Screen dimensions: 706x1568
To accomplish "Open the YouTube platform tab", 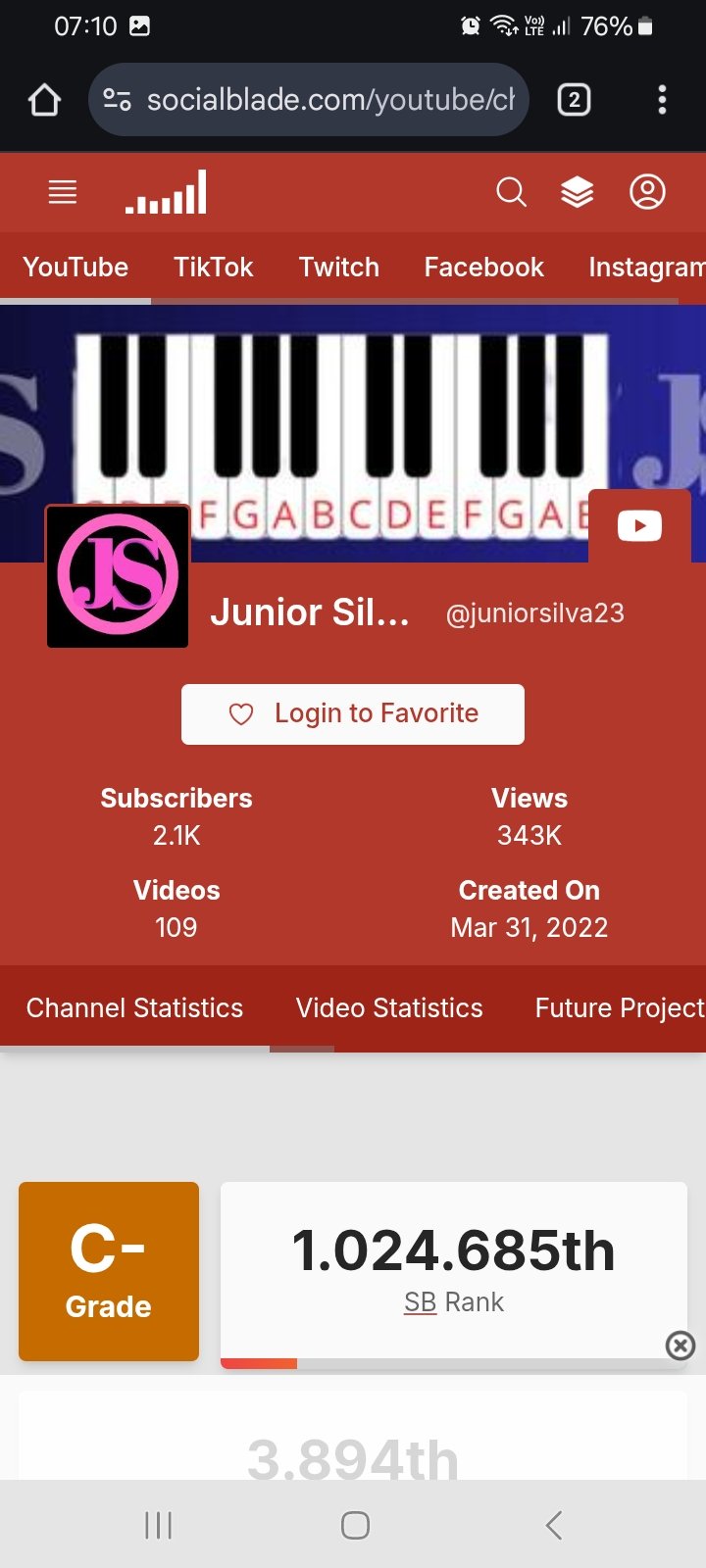I will [x=76, y=267].
